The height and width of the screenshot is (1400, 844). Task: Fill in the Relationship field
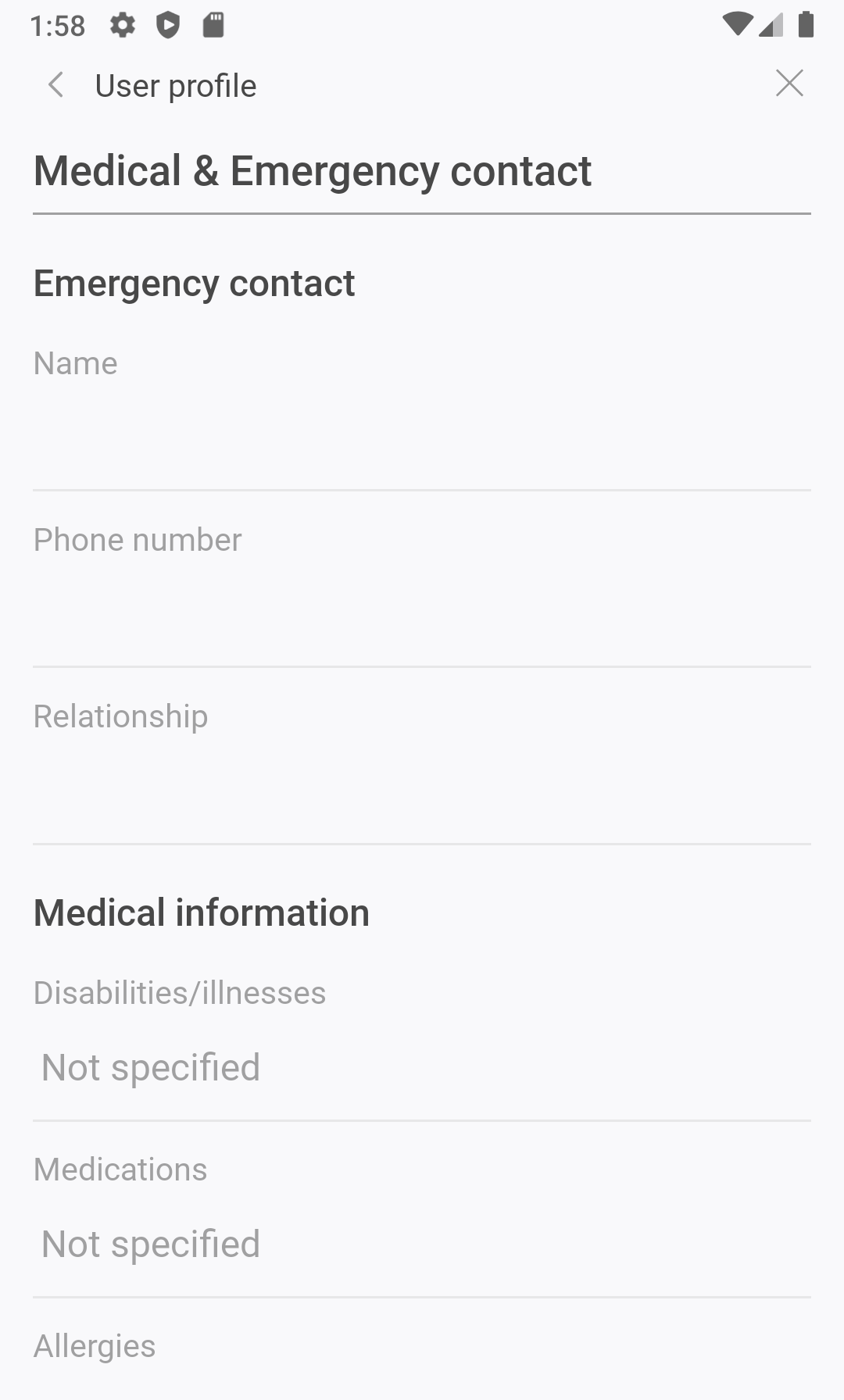point(422,793)
